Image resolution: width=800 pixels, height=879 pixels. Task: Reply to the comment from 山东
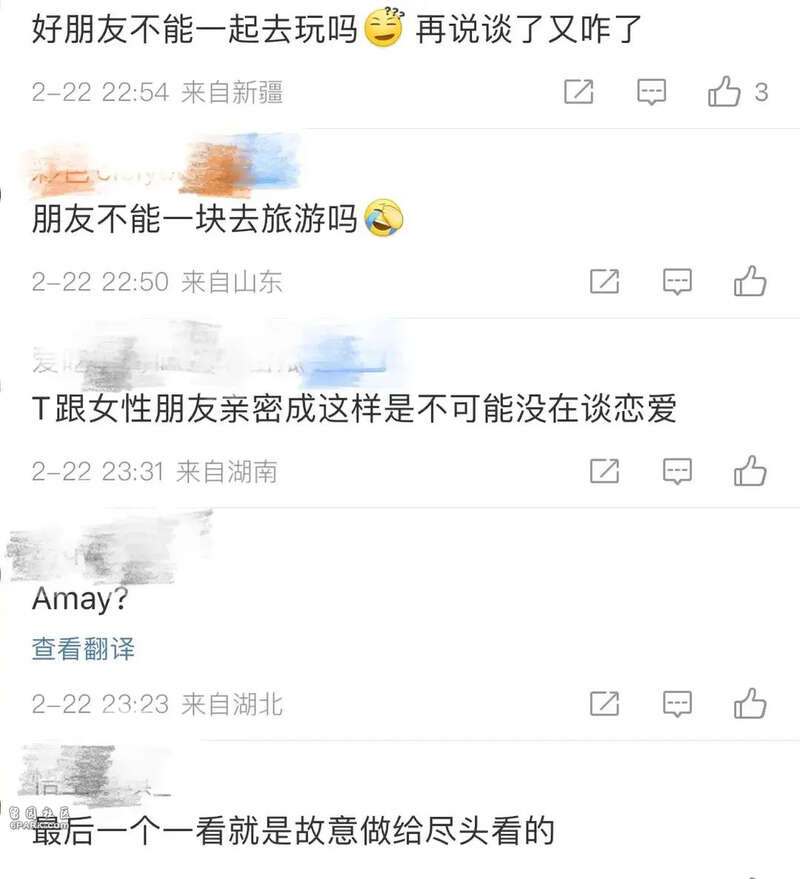click(678, 281)
